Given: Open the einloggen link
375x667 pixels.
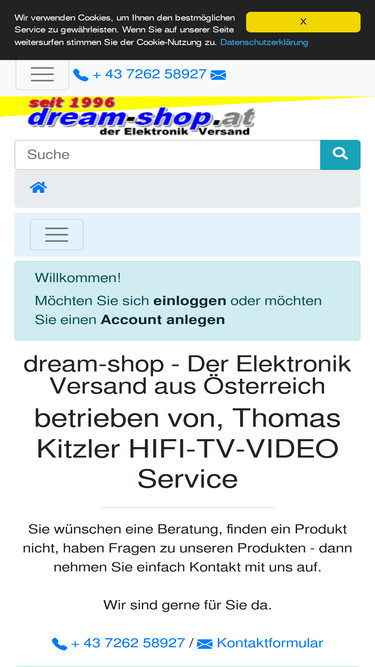Looking at the screenshot, I should pos(190,301).
